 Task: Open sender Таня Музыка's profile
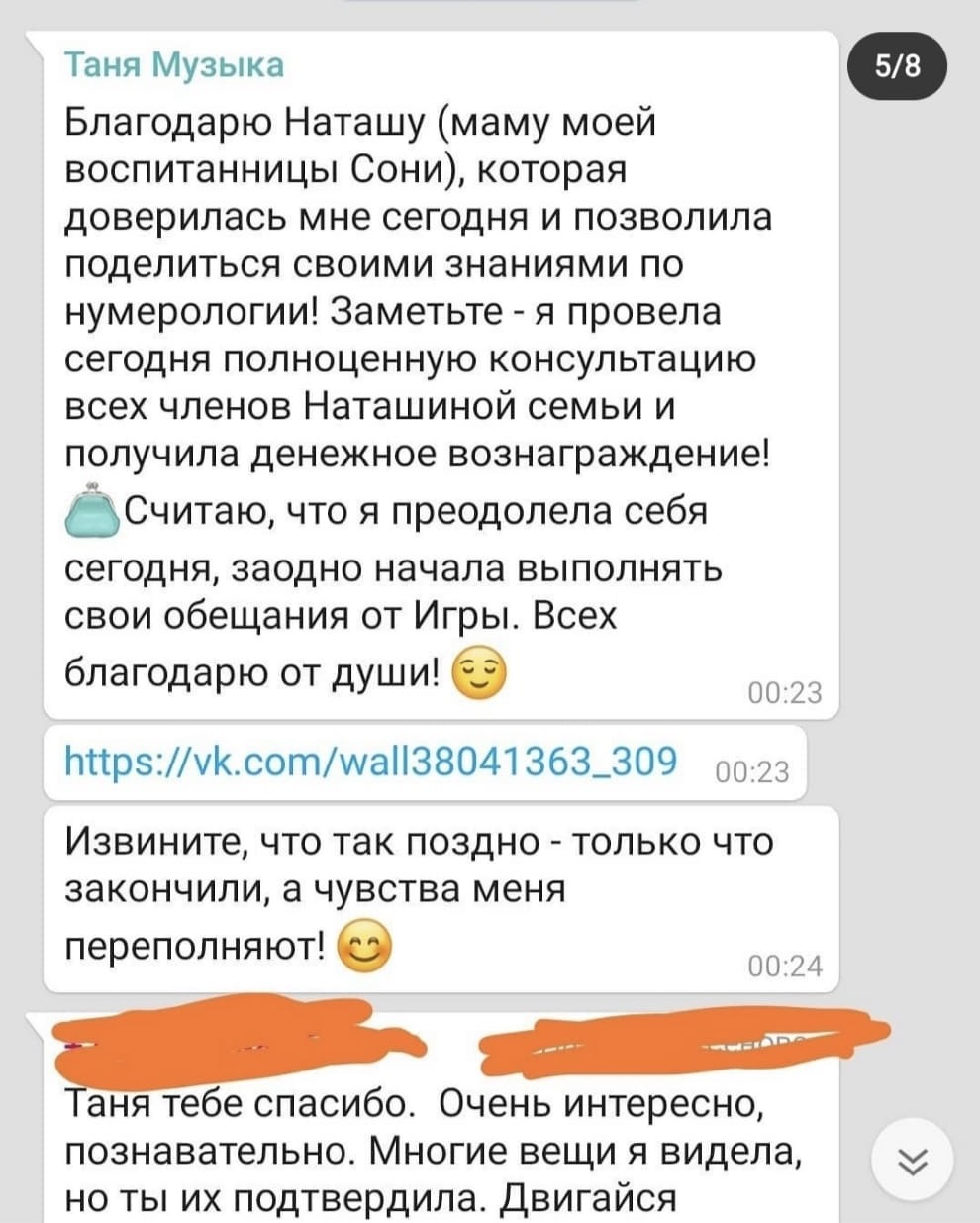(174, 65)
